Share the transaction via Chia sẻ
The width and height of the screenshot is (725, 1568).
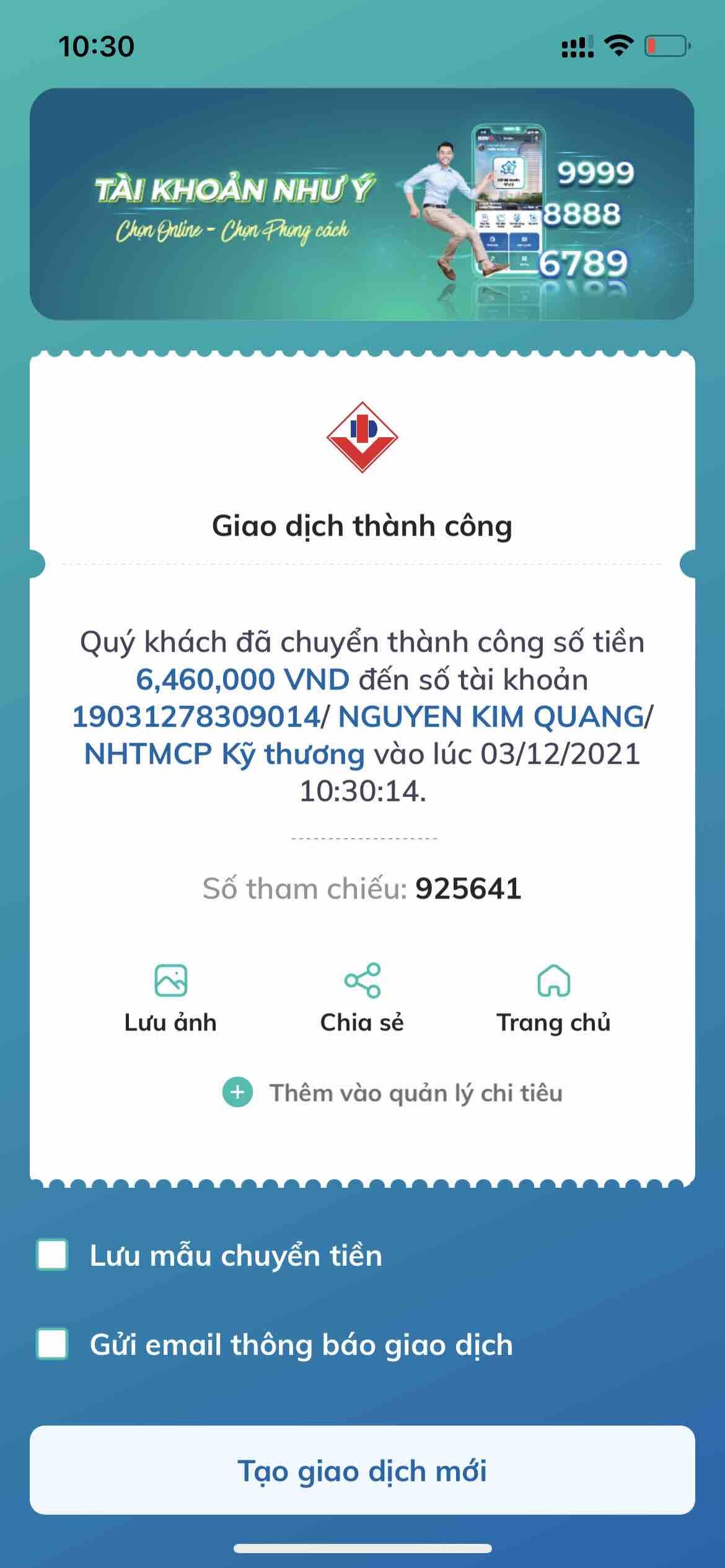pos(362,998)
